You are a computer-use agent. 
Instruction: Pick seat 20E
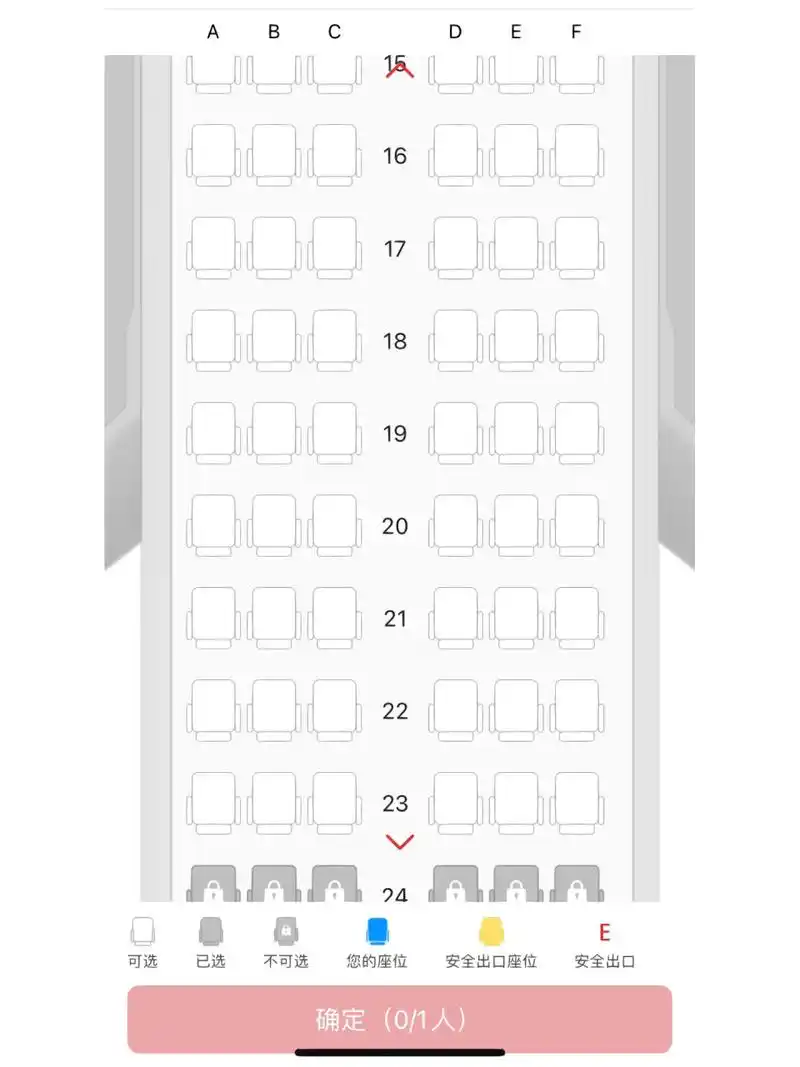point(516,523)
